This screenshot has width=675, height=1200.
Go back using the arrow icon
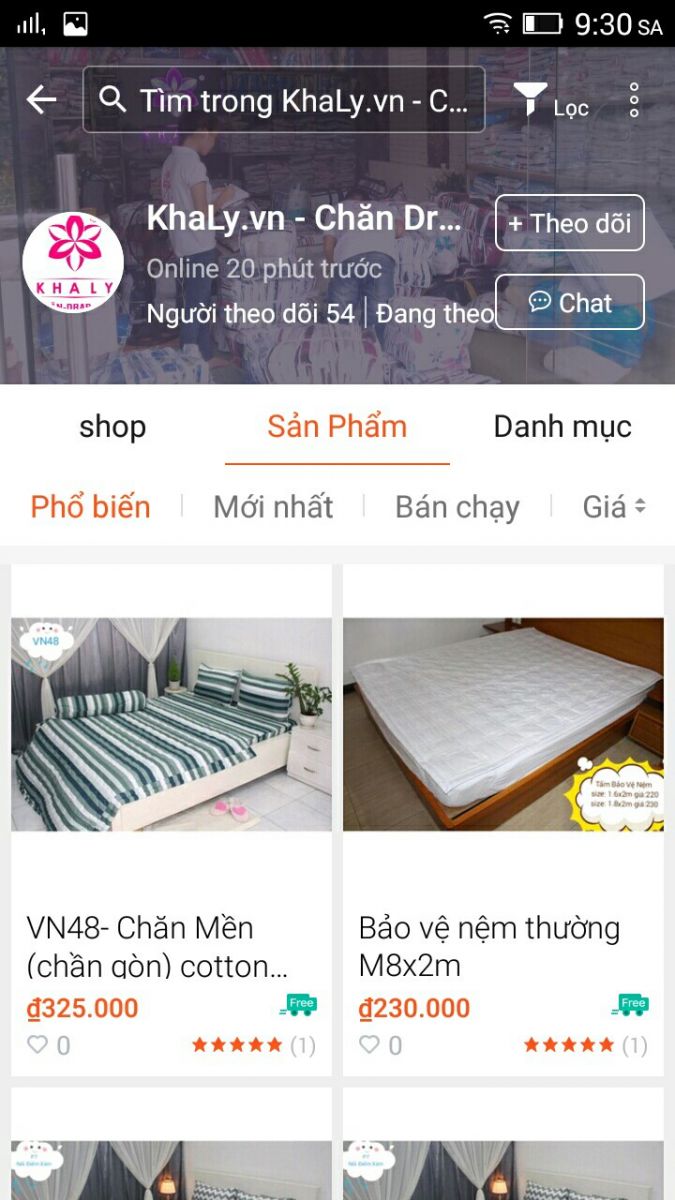point(41,99)
